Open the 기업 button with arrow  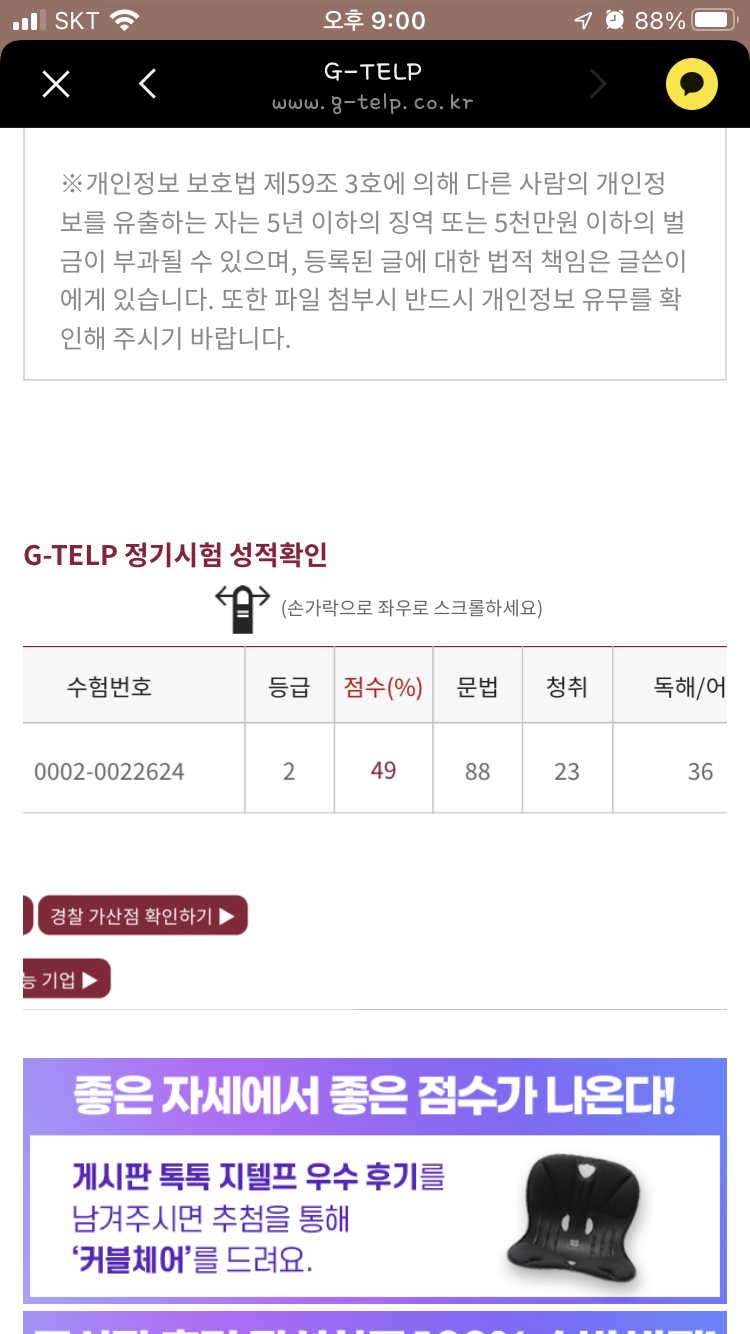coord(66,979)
